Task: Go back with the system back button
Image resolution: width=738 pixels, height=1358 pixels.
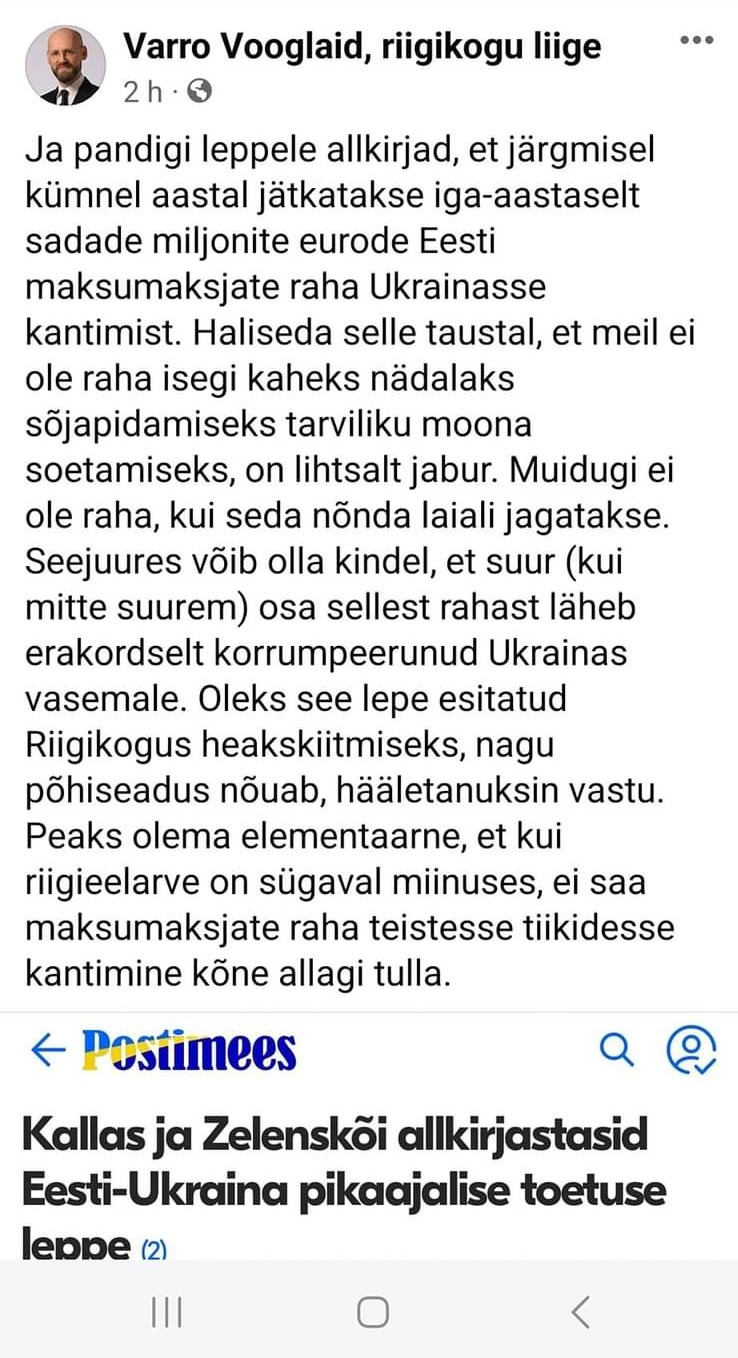Action: click(x=580, y=1311)
